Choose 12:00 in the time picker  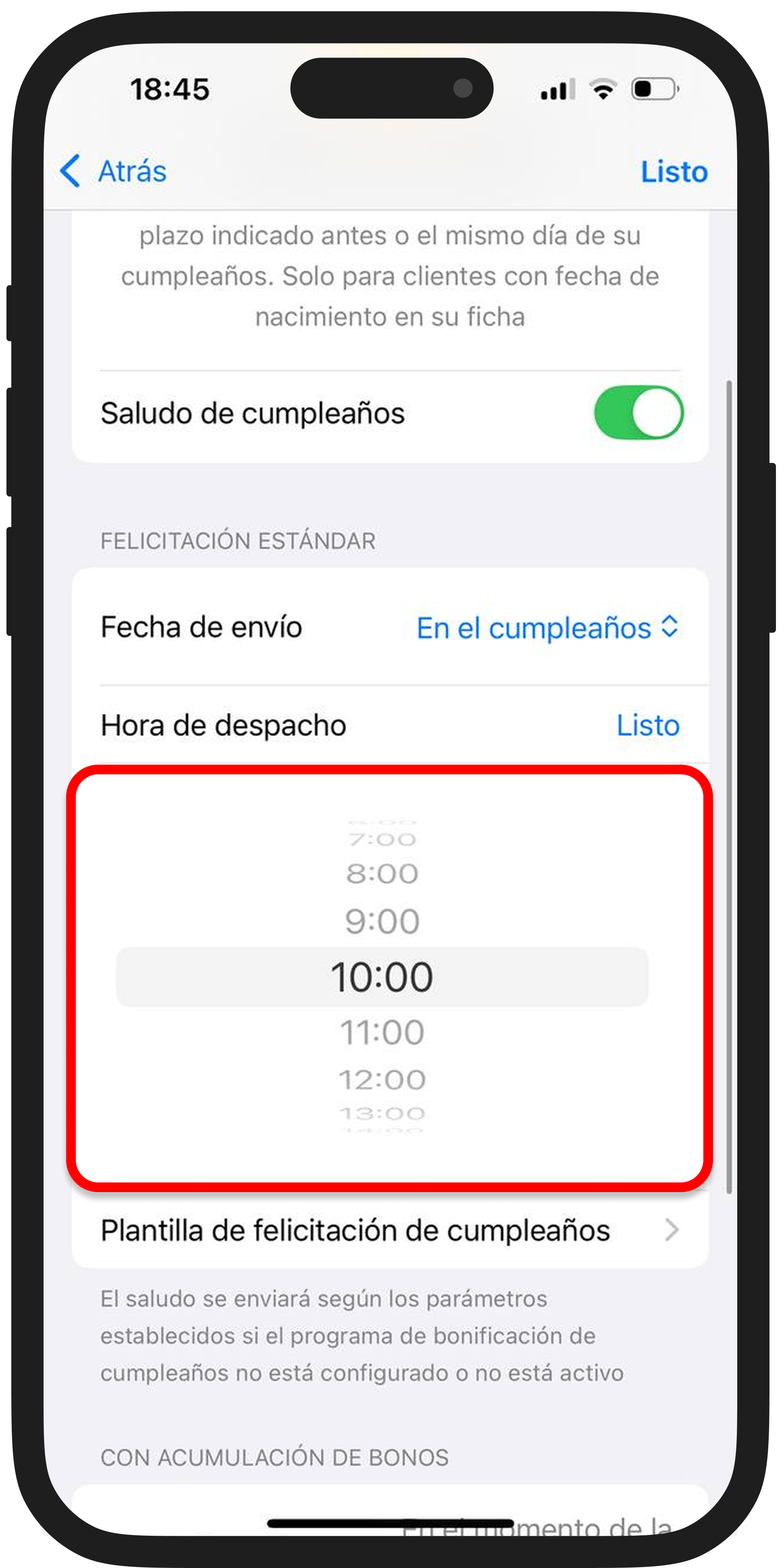click(382, 1080)
